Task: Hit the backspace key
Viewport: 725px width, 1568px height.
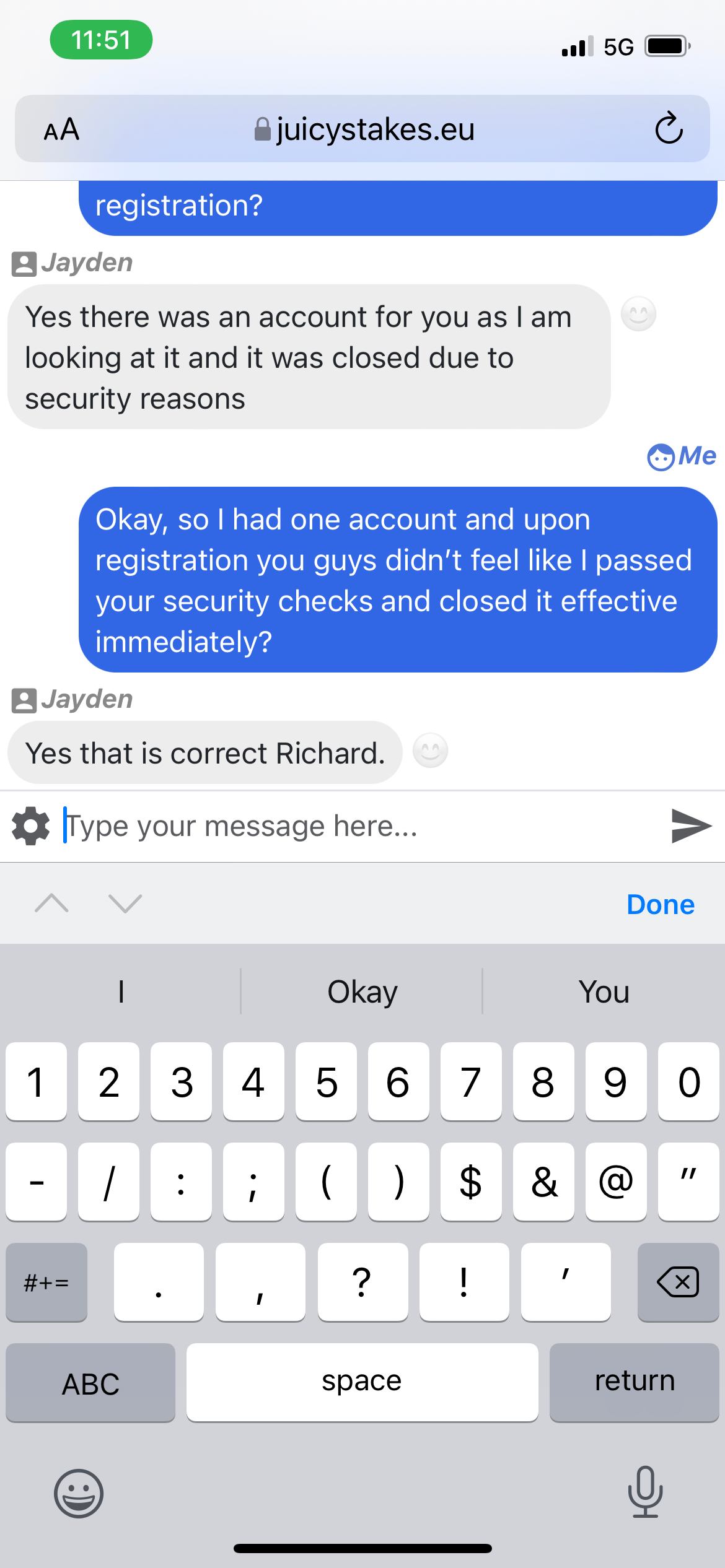Action: coord(678,1281)
